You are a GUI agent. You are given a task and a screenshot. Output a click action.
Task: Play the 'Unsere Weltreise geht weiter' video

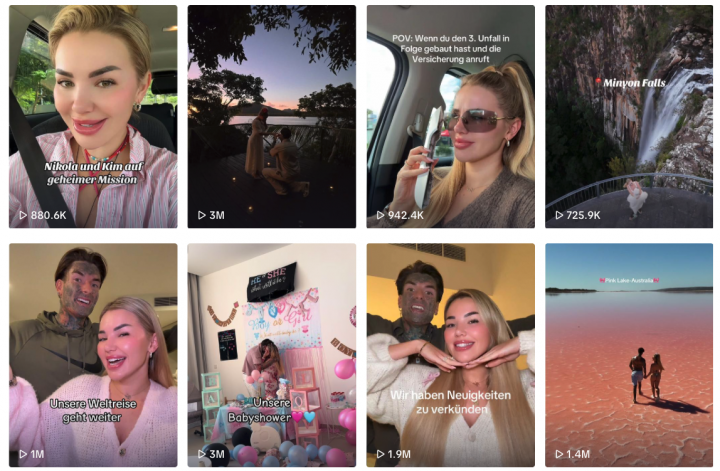click(93, 355)
